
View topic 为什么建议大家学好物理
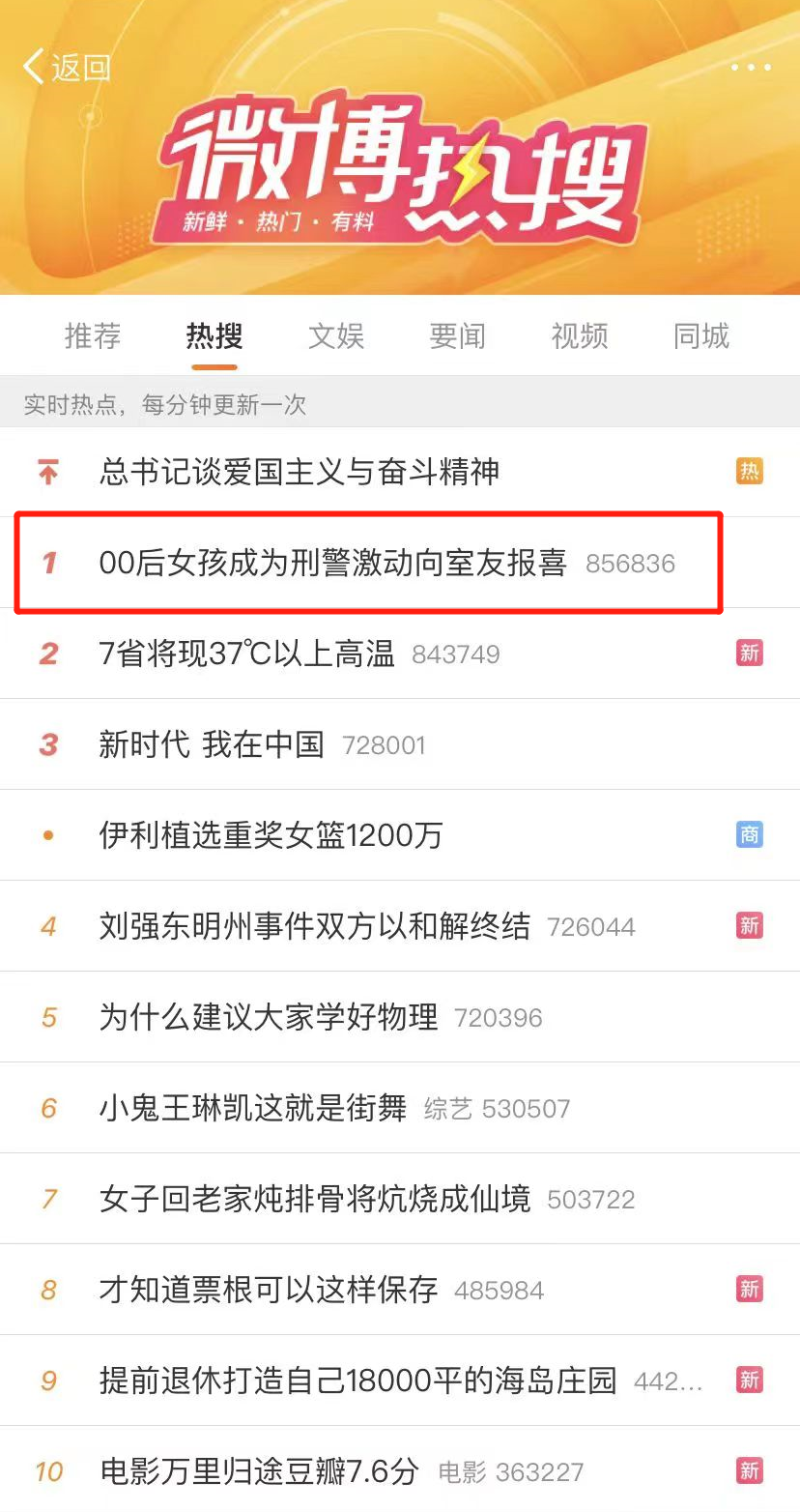(269, 1017)
